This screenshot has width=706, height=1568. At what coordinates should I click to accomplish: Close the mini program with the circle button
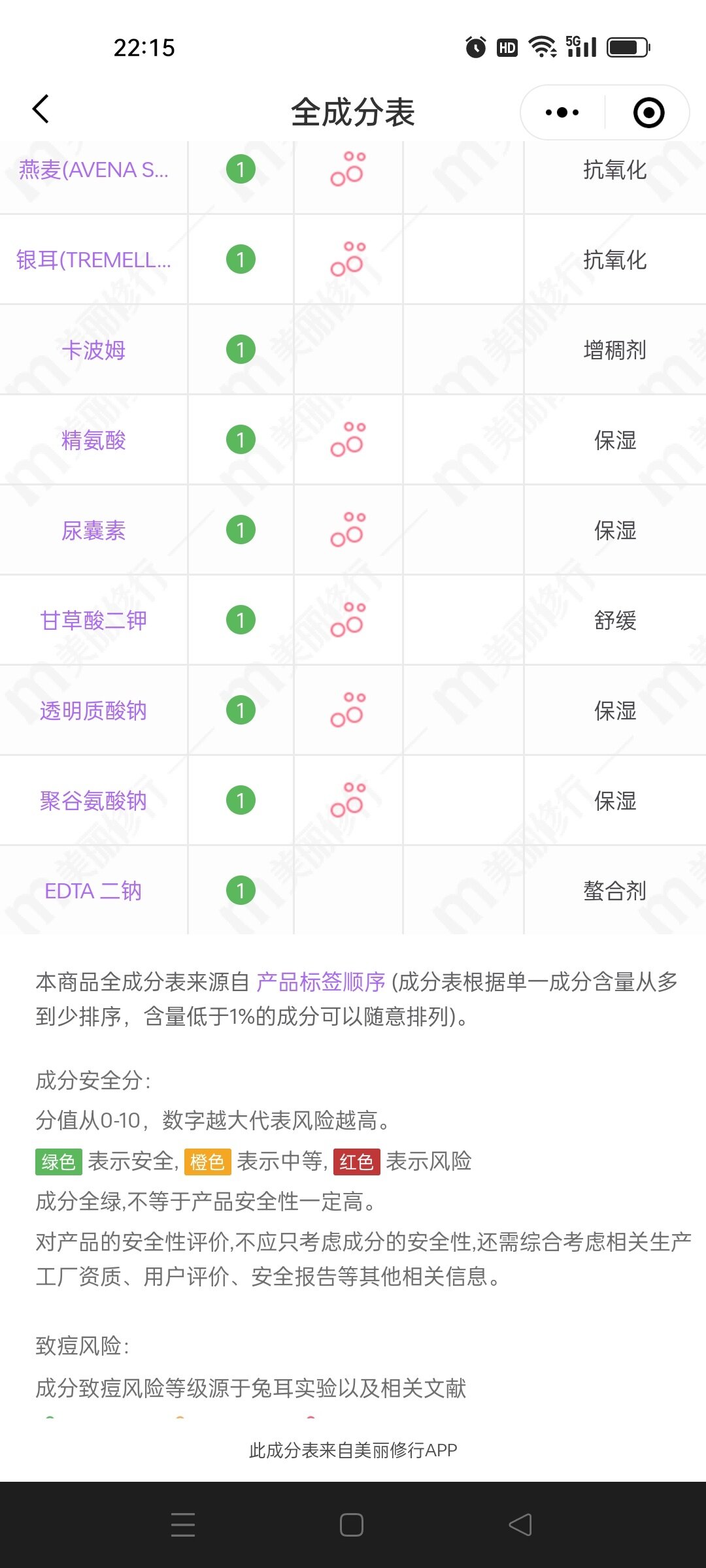(648, 112)
